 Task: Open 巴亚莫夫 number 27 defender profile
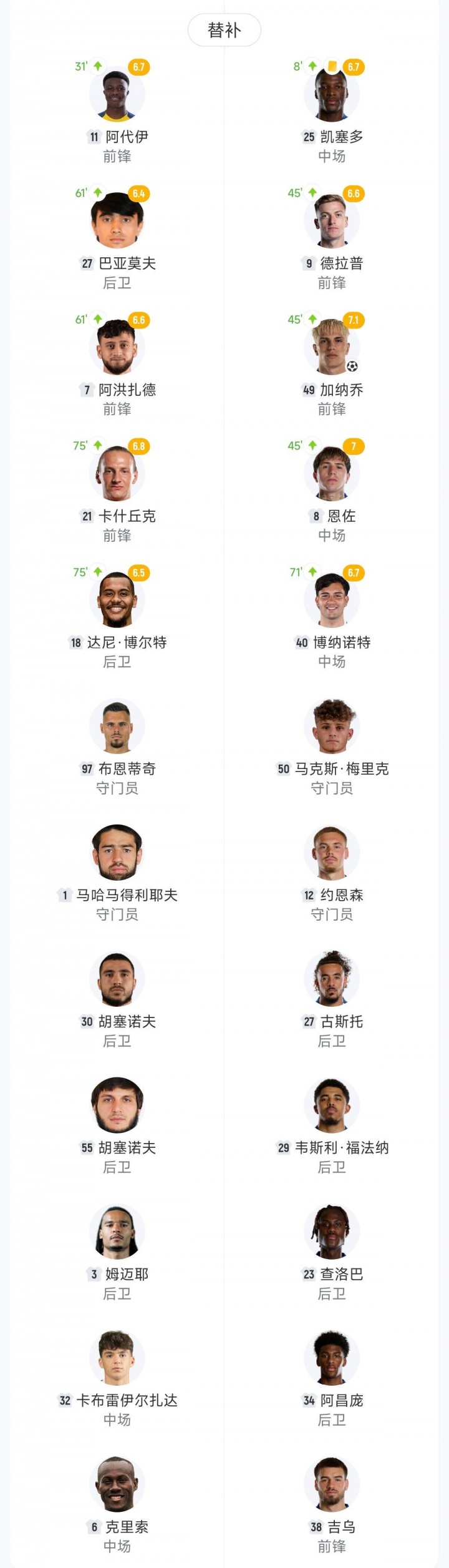point(117,222)
